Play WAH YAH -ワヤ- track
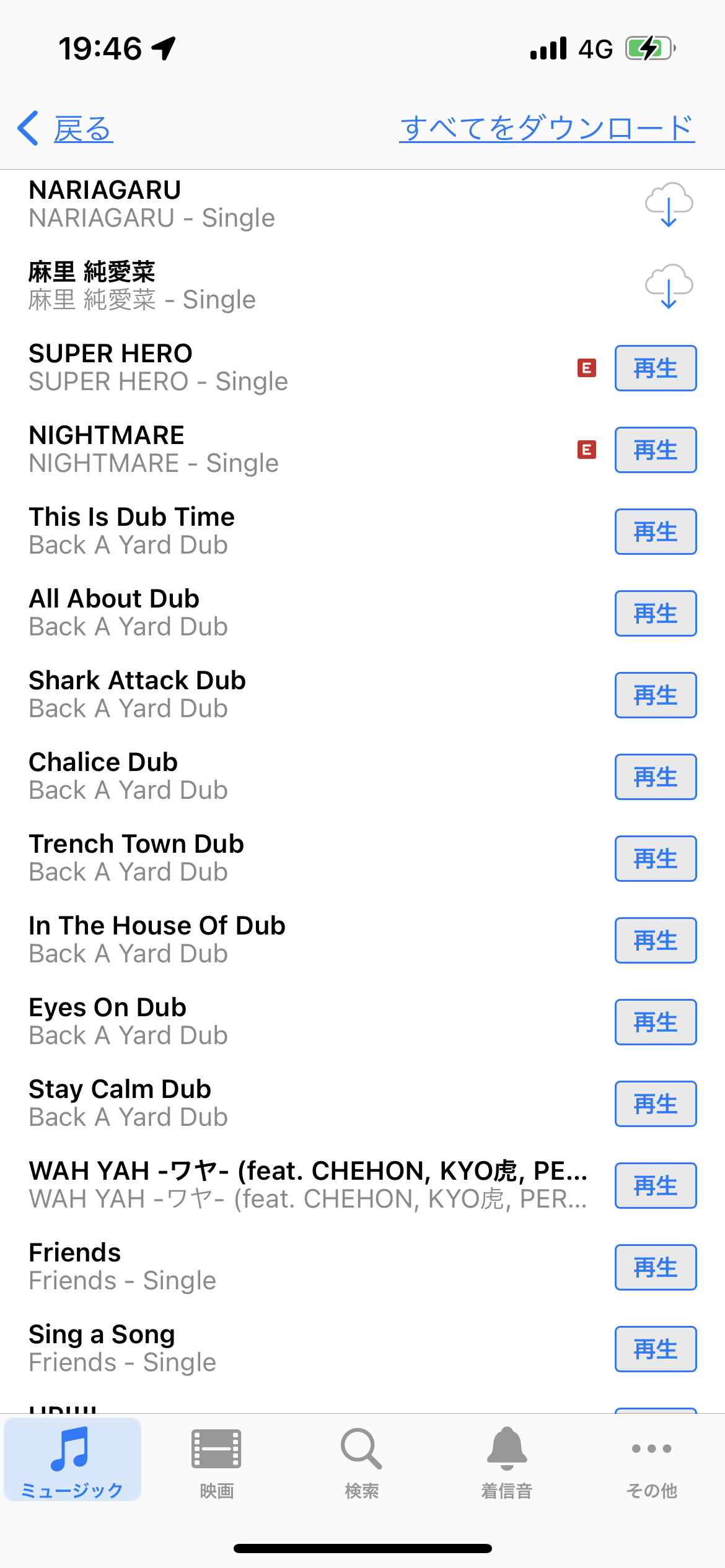Image resolution: width=725 pixels, height=1568 pixels. coord(655,1186)
